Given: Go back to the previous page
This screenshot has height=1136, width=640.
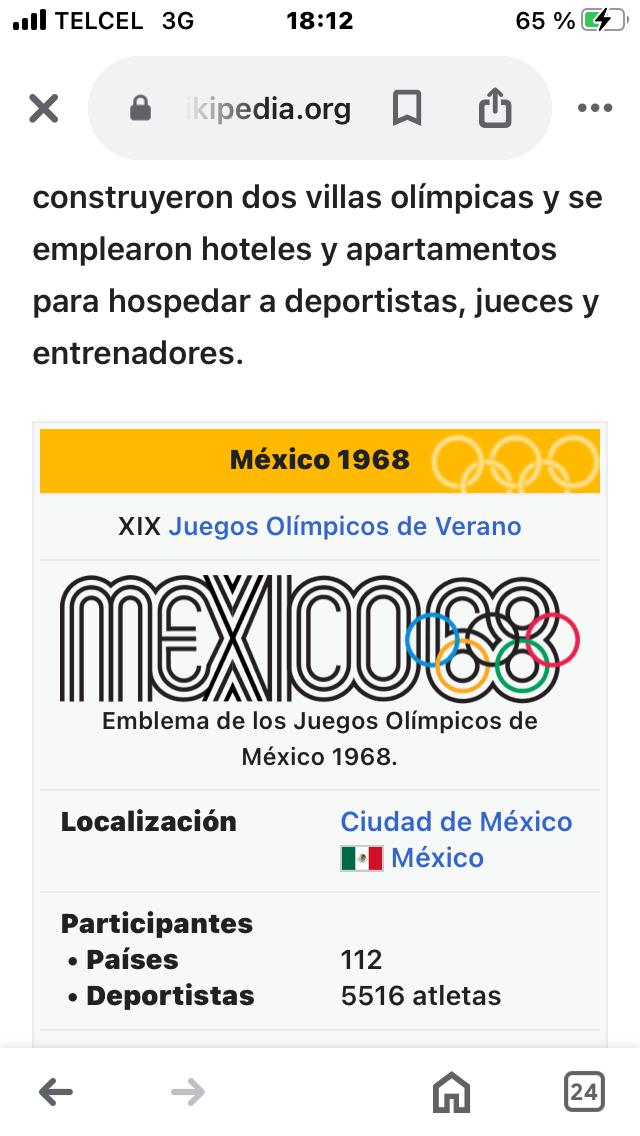Looking at the screenshot, I should (56, 1092).
